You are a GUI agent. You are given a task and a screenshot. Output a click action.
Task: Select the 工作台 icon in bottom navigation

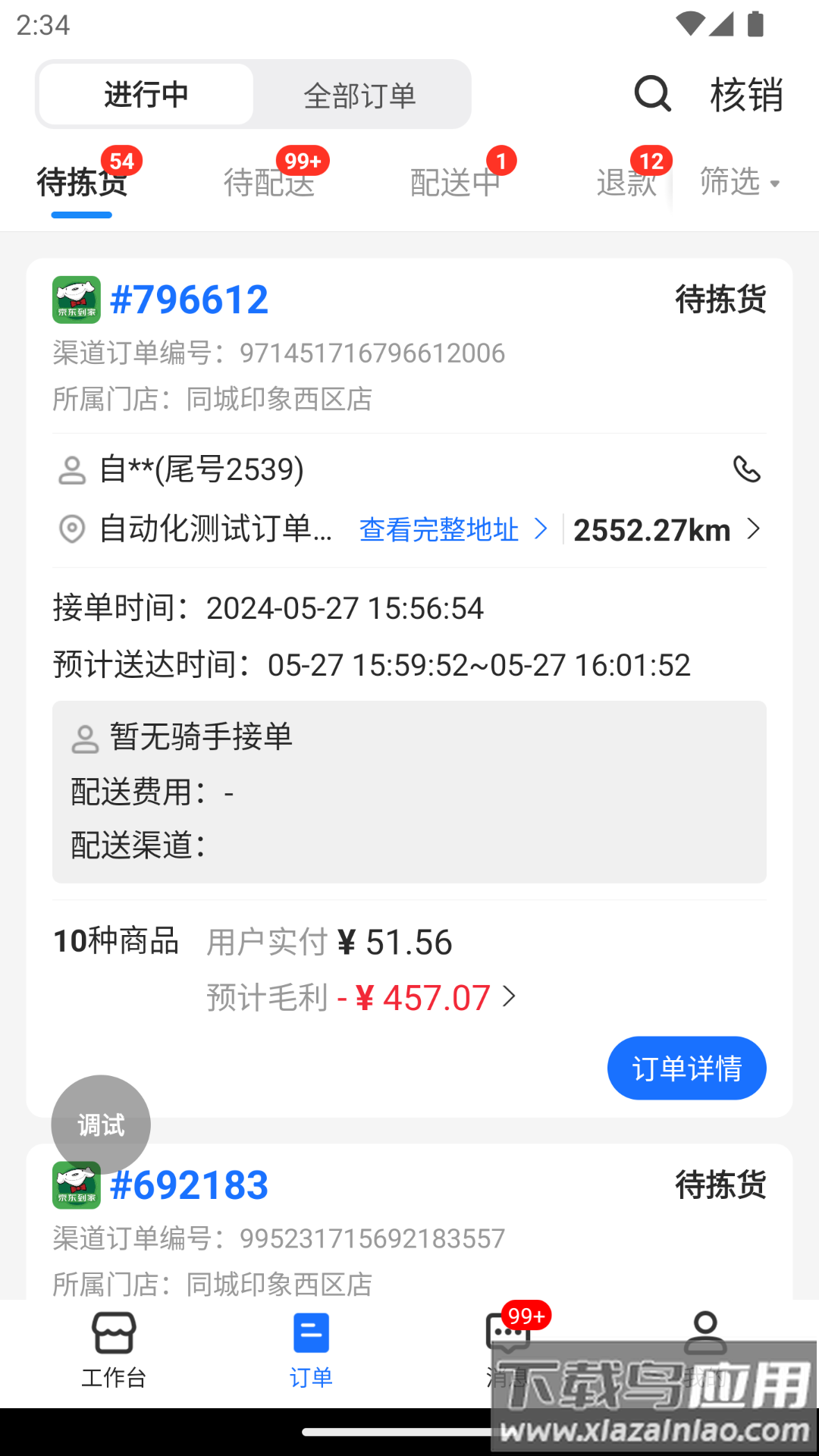tap(113, 1335)
